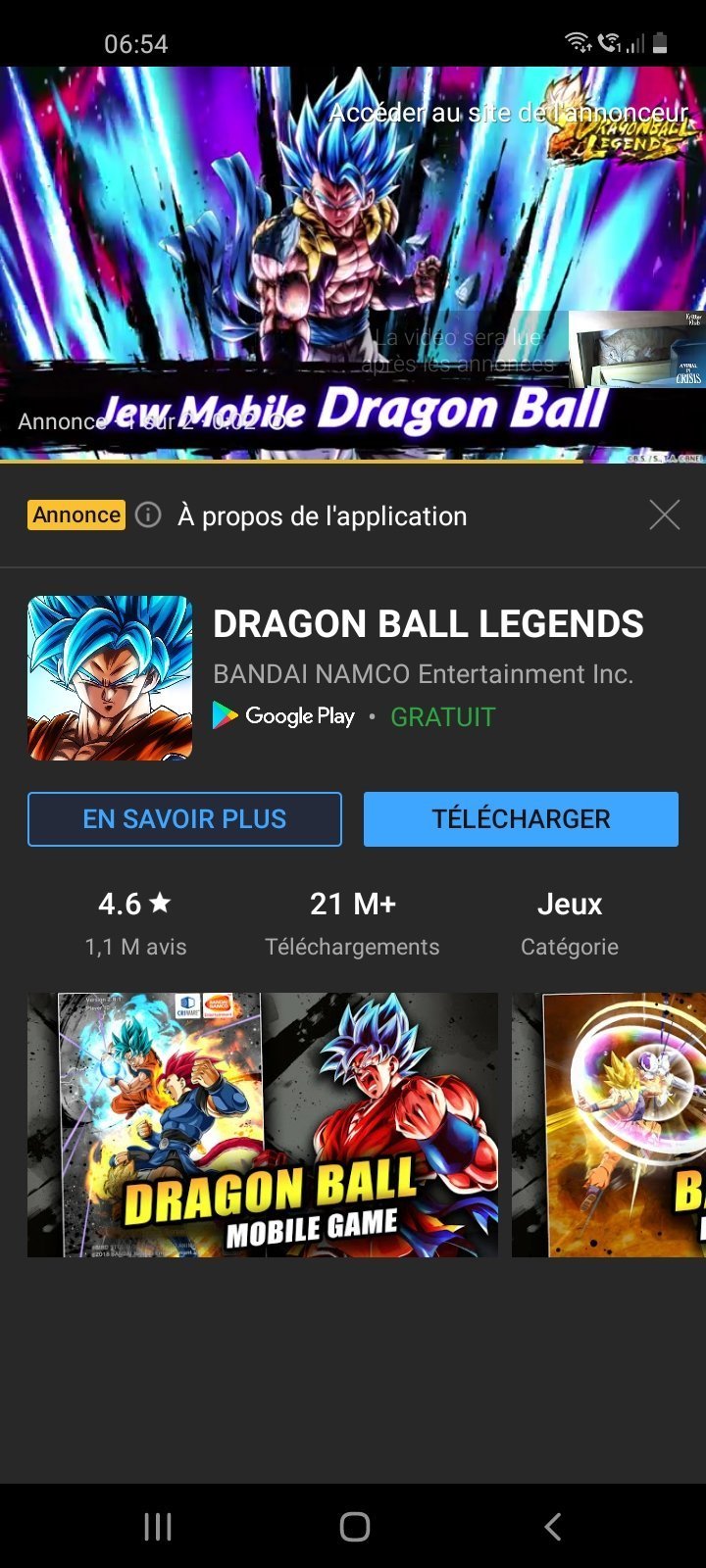Open recent apps from the navigation bar
The height and width of the screenshot is (1568, 706).
click(158, 1526)
